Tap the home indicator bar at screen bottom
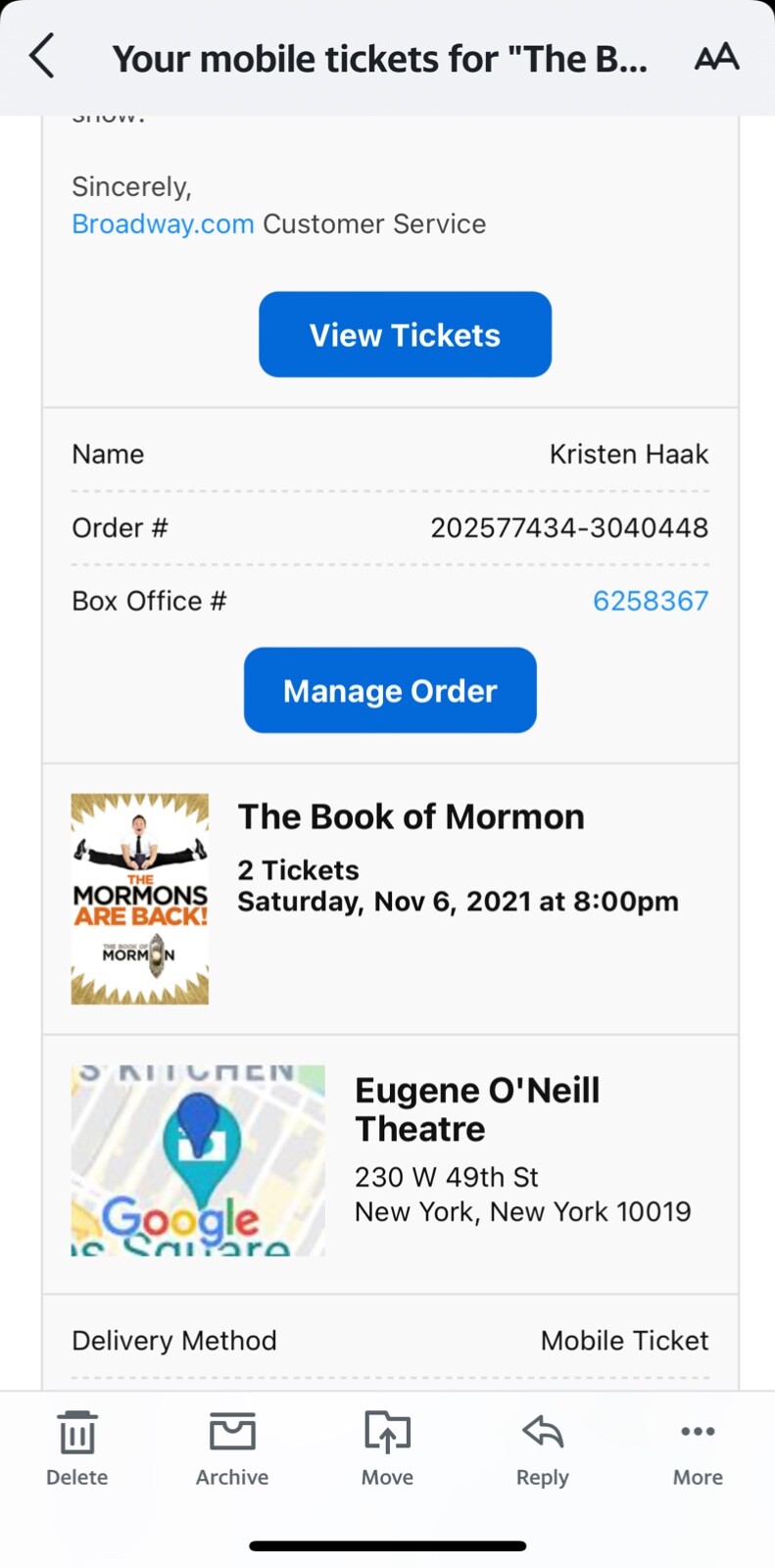Viewport: 775px width, 1568px height. pos(387,1517)
